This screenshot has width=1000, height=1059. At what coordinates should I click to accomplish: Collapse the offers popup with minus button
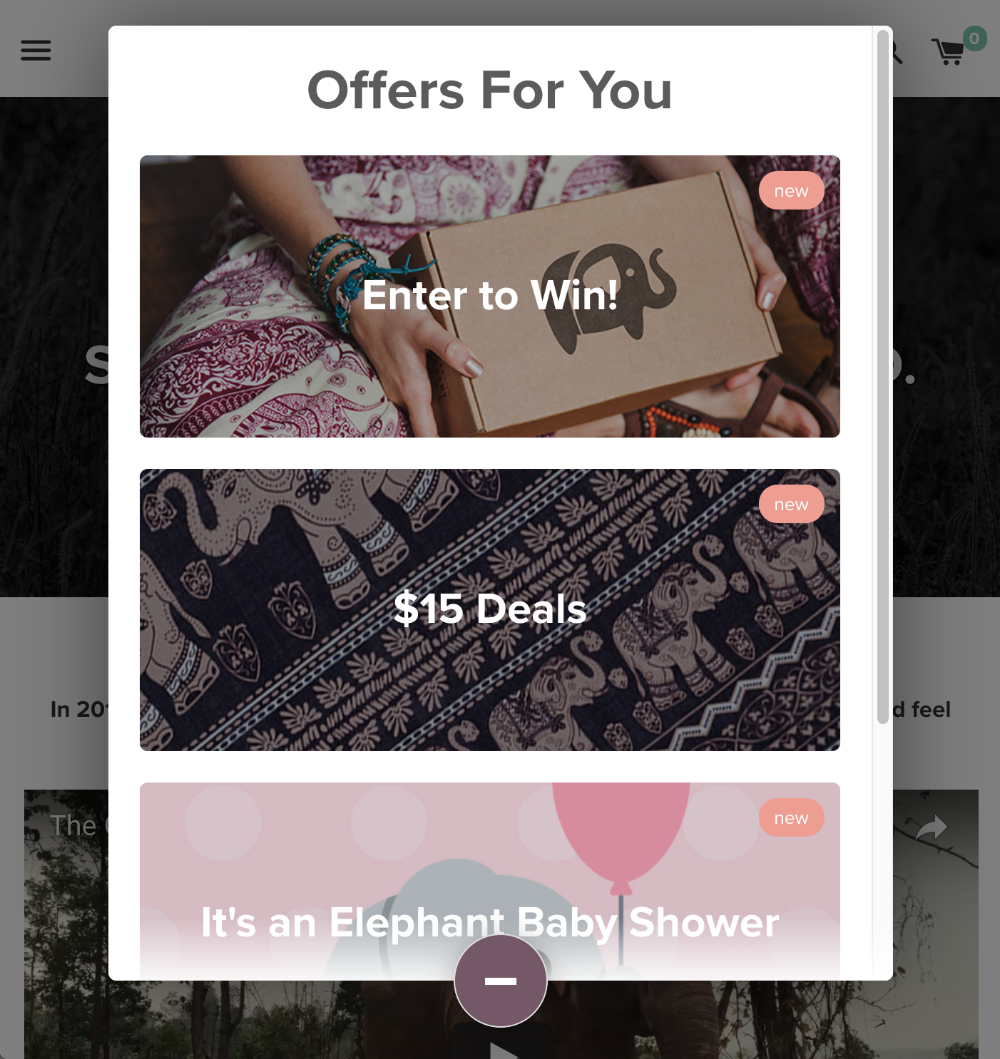[x=500, y=981]
